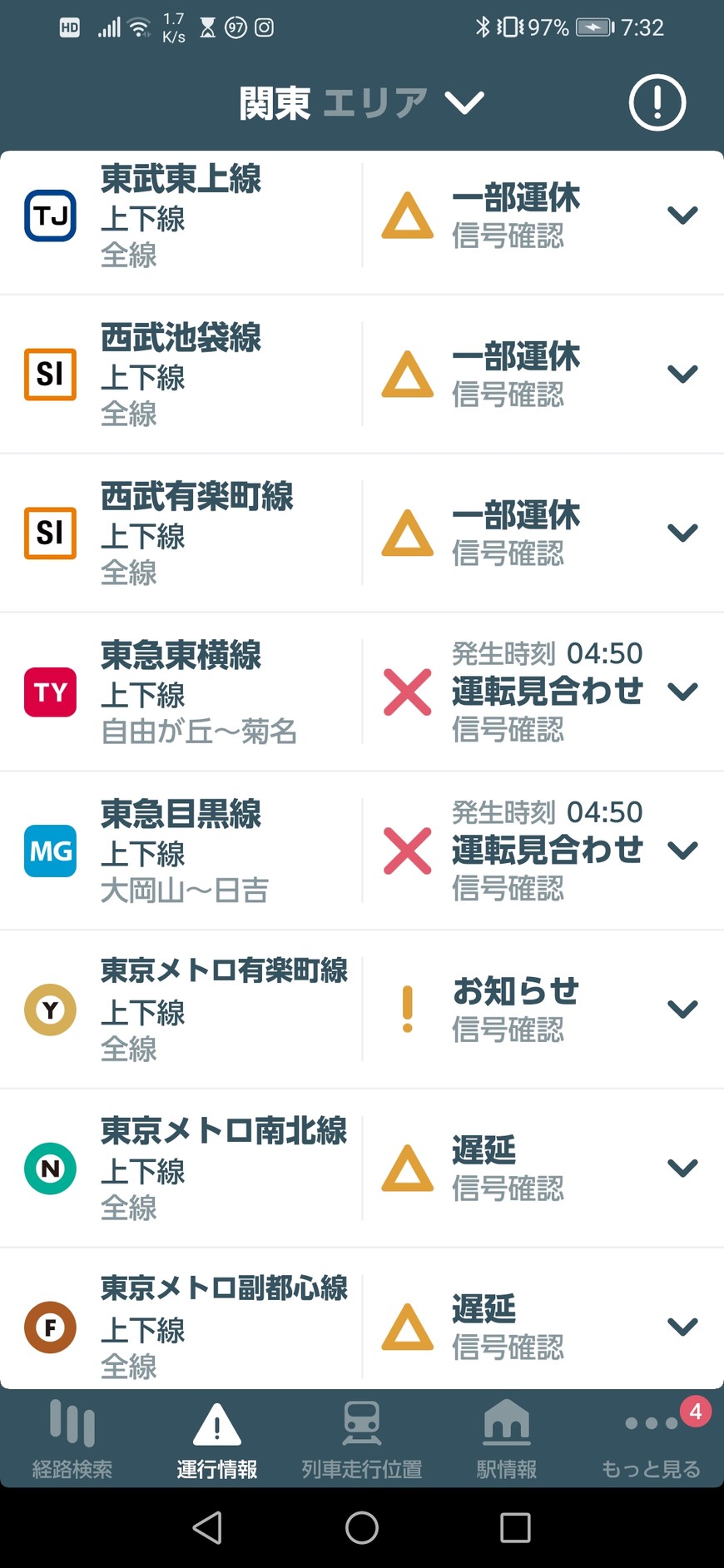Go to the 列車走行位置 tab
Viewport: 724px width, 1568px height.
(x=361, y=1440)
